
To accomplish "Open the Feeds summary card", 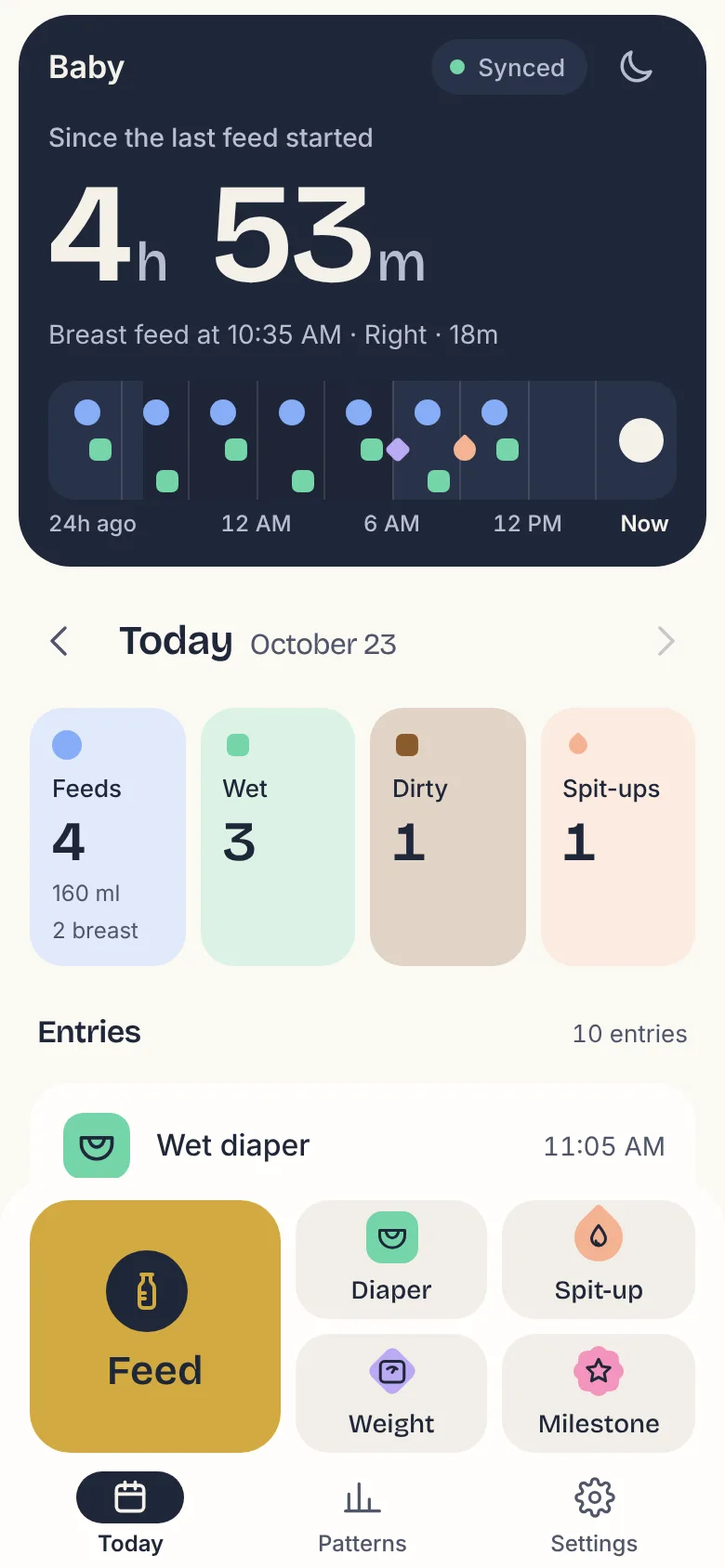I will 108,836.
